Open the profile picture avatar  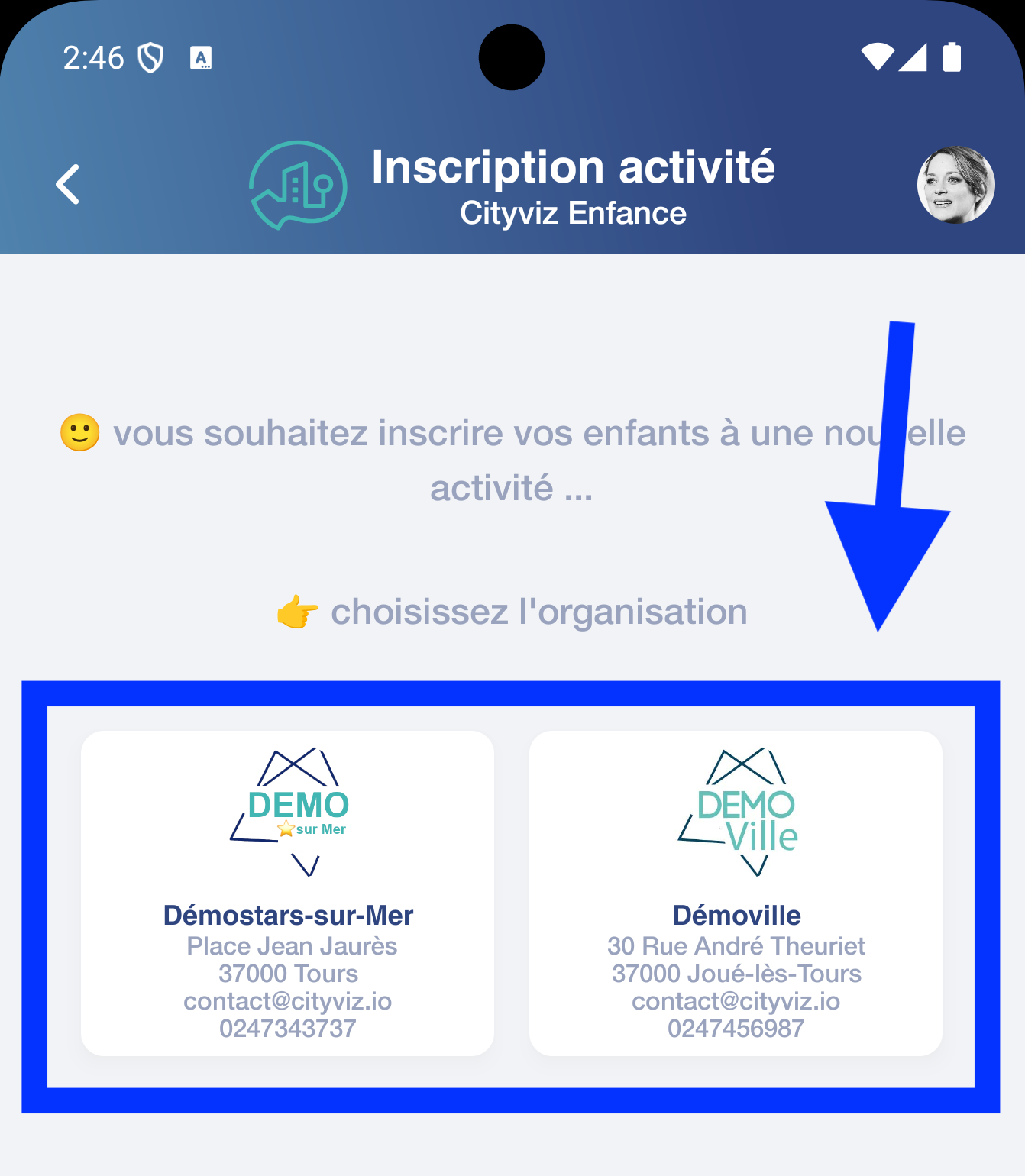[955, 185]
